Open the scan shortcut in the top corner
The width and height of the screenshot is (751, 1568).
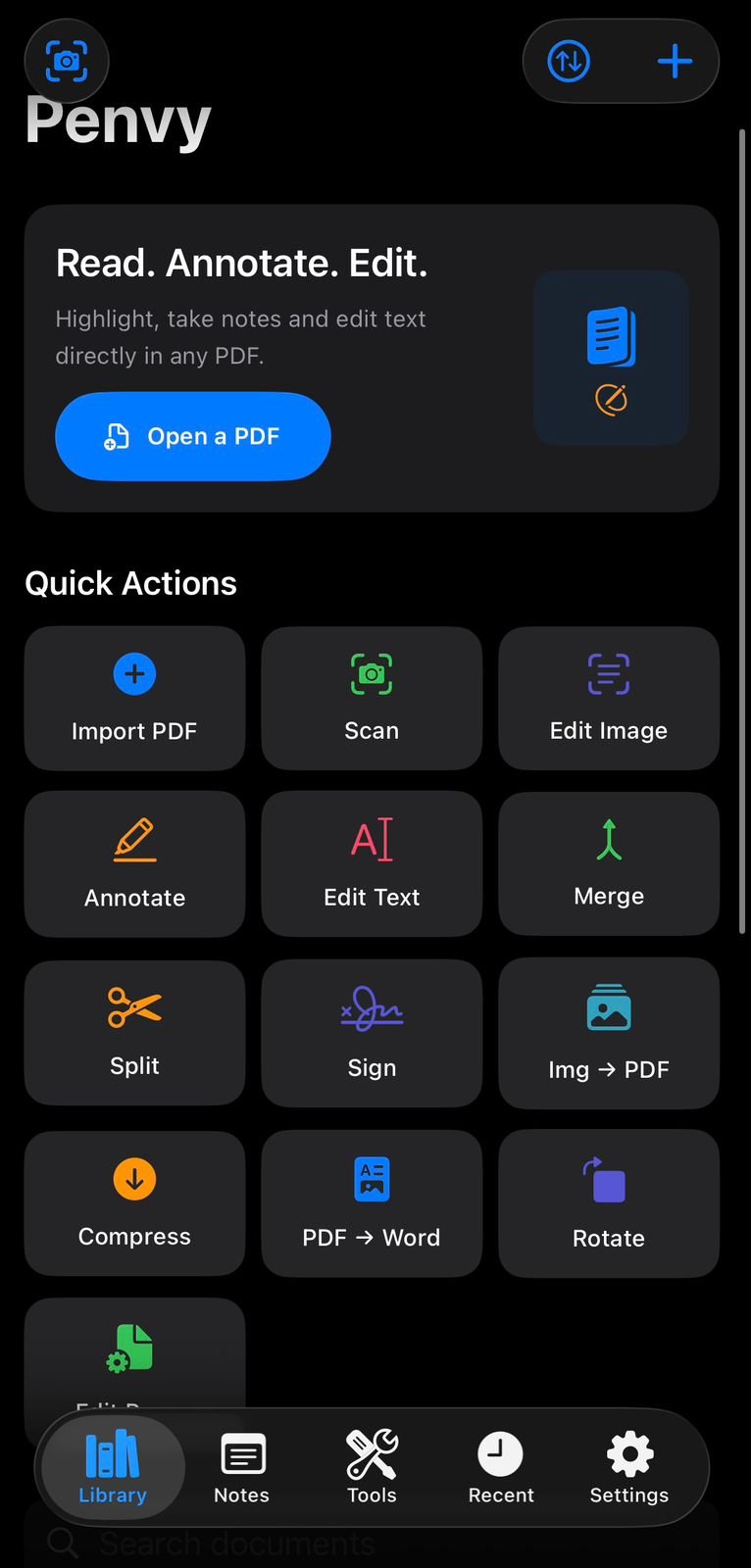coord(66,61)
